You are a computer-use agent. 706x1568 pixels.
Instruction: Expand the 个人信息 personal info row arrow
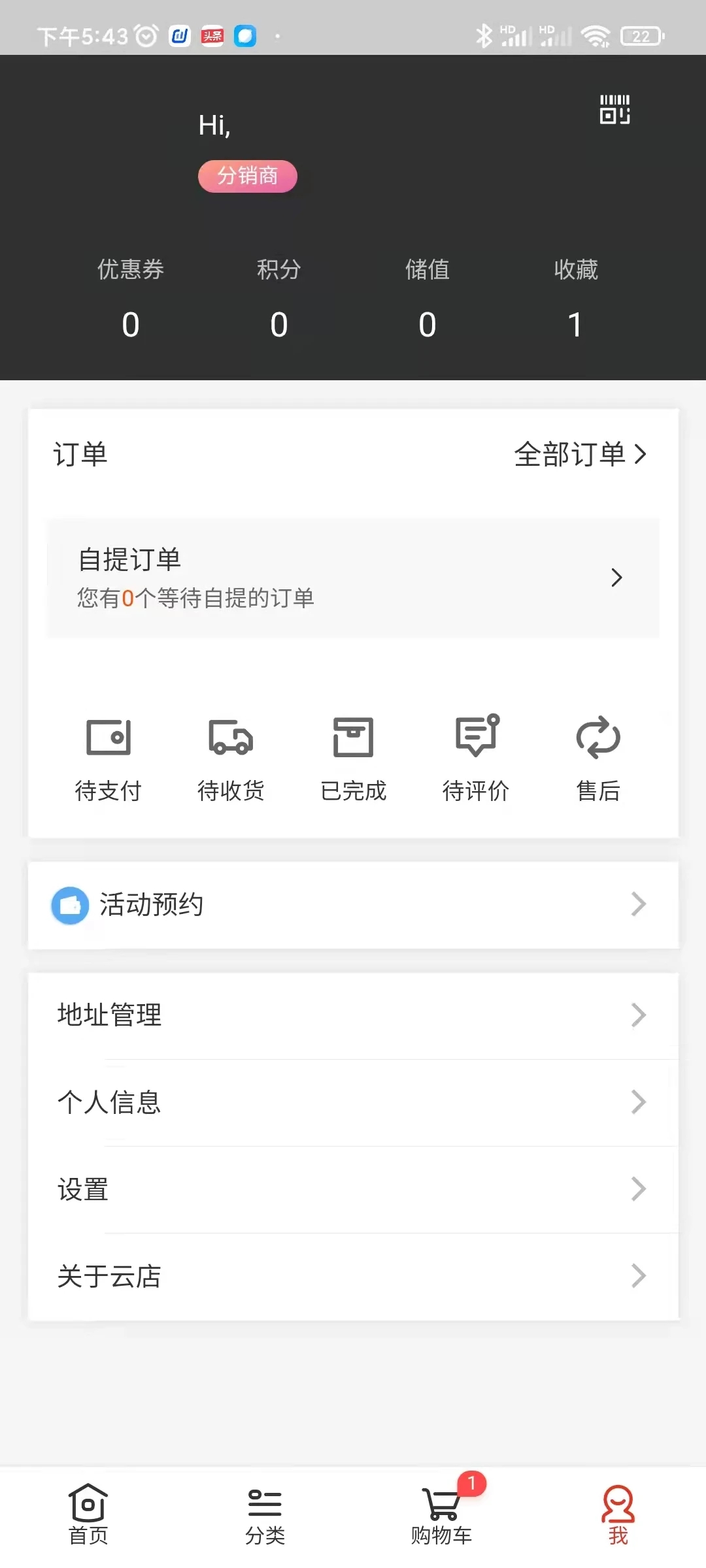point(639,1102)
